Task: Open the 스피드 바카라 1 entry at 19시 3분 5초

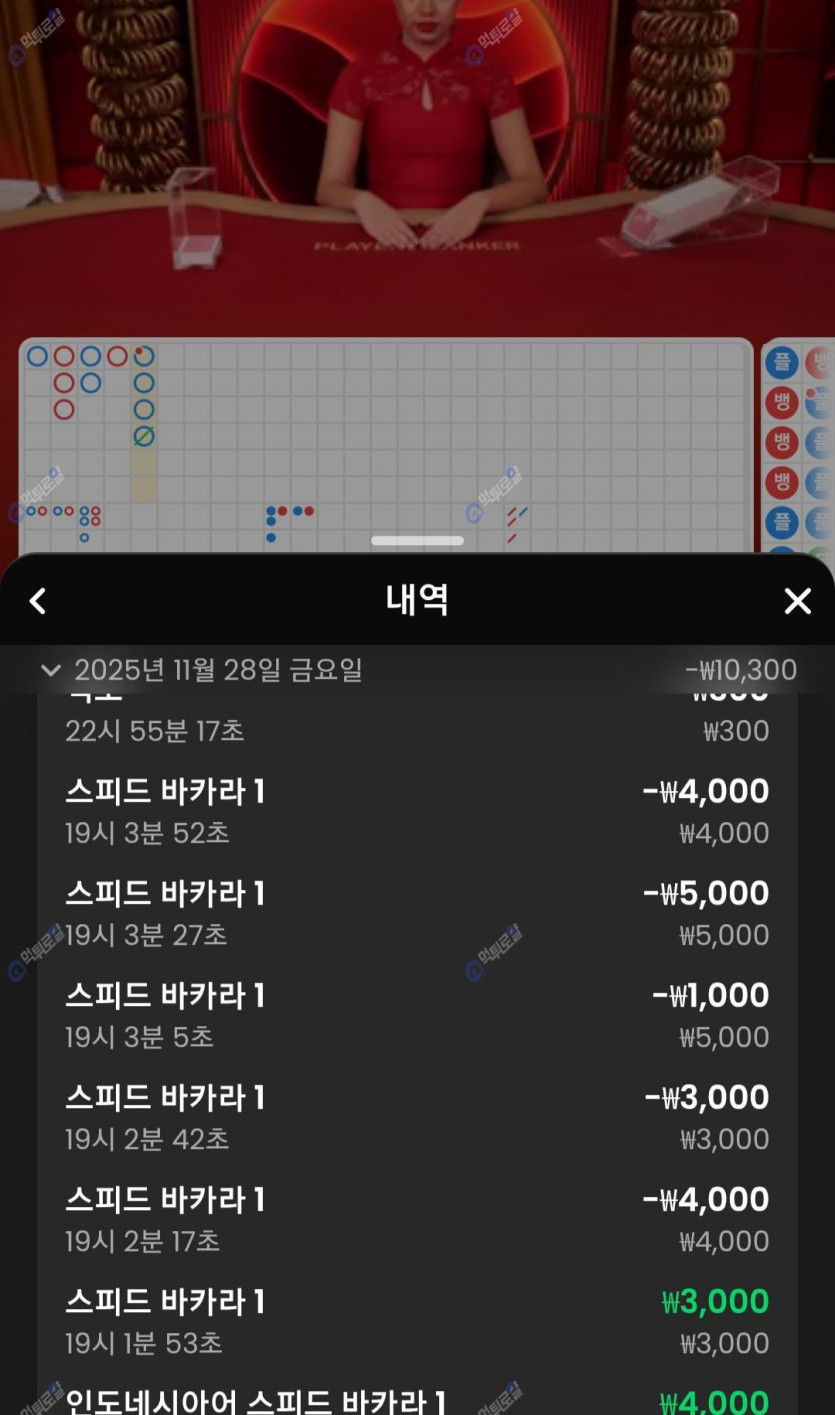Action: (417, 1015)
